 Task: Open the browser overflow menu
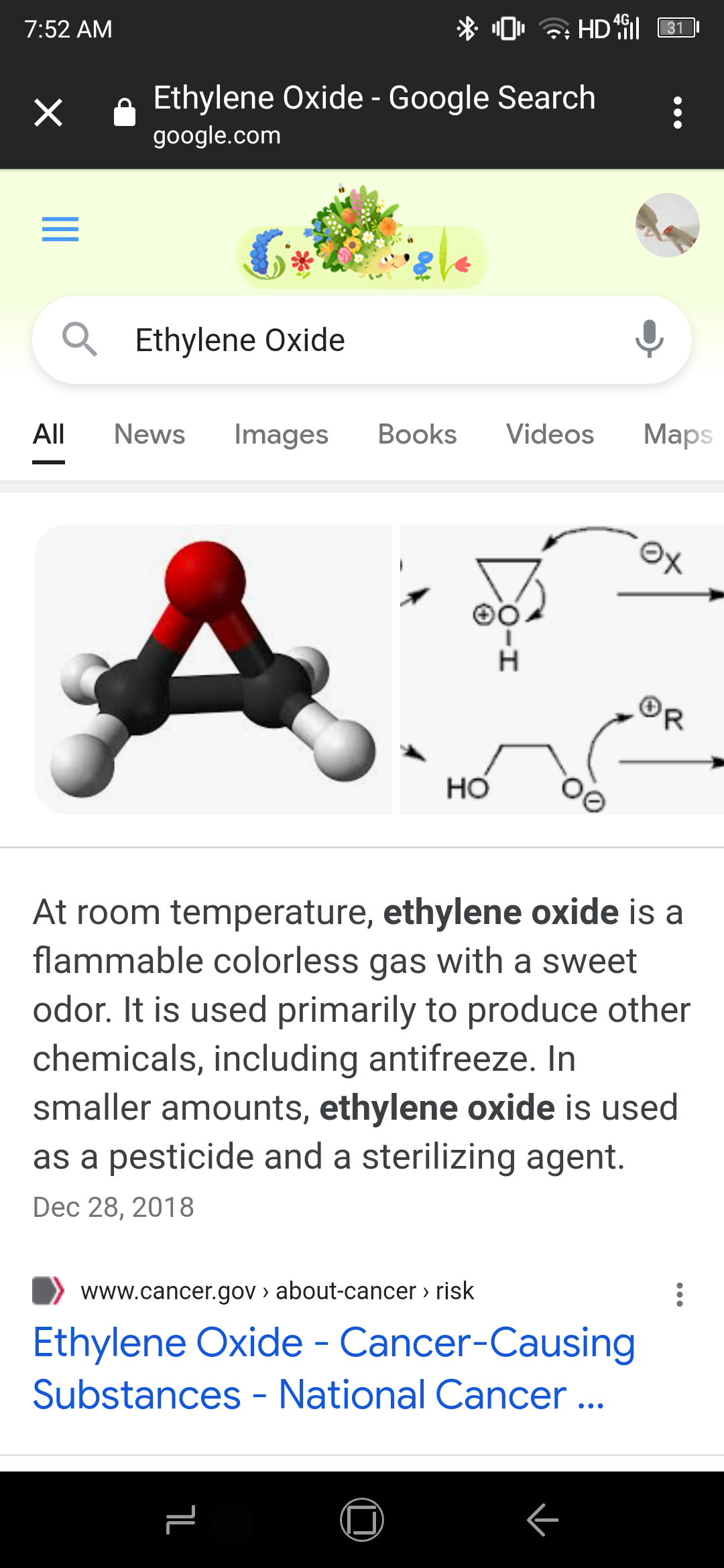click(x=678, y=113)
